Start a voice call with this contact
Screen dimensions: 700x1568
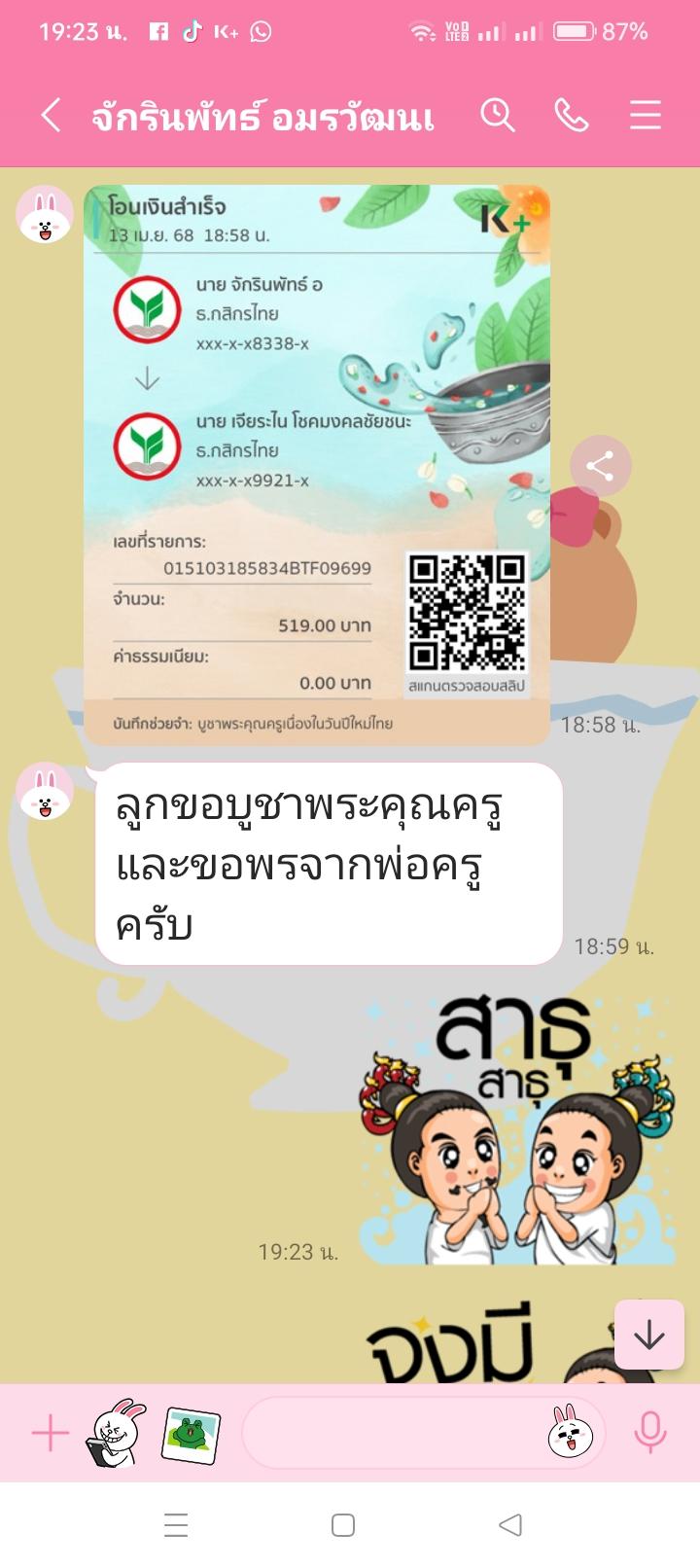pyautogui.click(x=572, y=116)
